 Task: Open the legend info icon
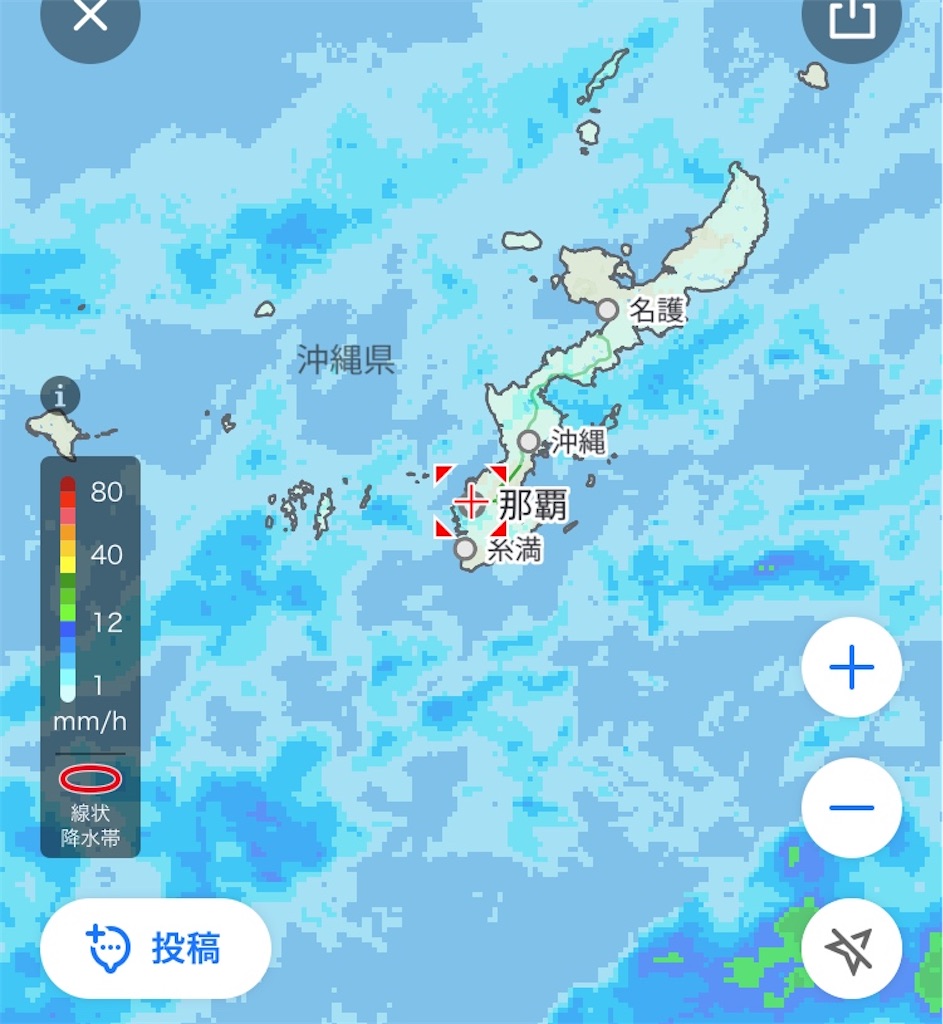60,397
